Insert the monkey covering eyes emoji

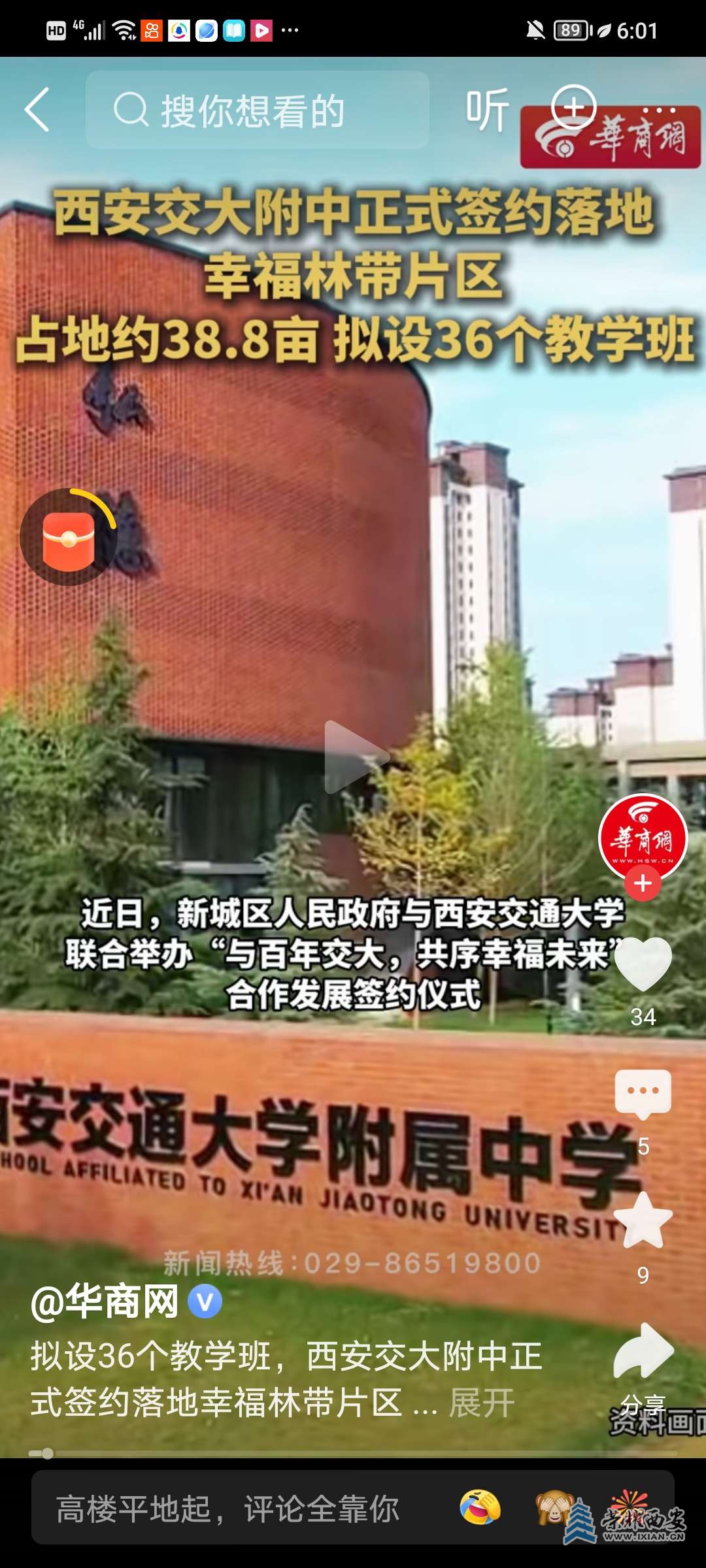[x=553, y=1508]
